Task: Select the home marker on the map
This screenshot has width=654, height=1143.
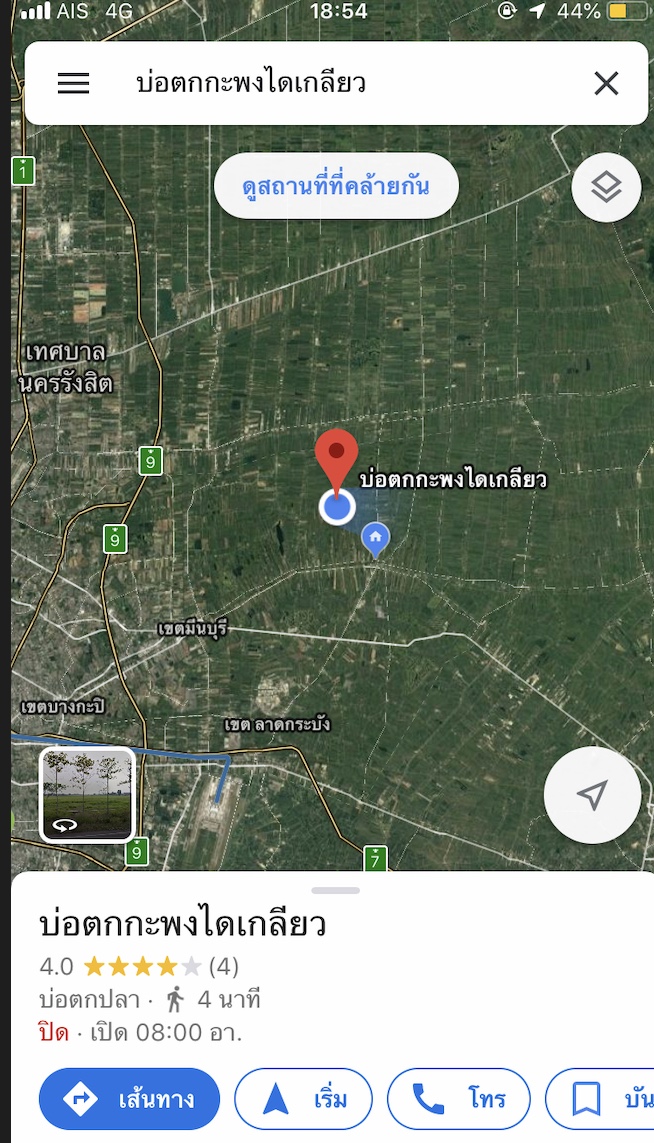Action: tap(375, 538)
